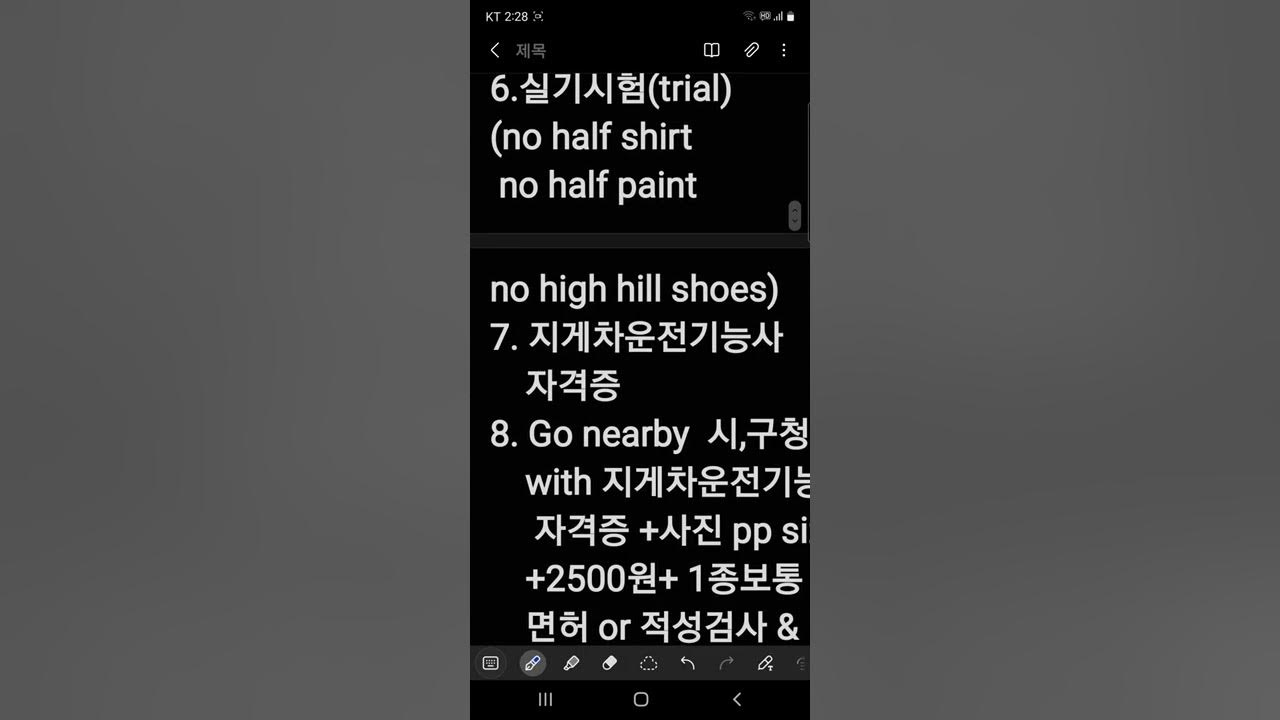Attach a file with the paperclip icon
Screen dimensions: 1280x720
751,50
